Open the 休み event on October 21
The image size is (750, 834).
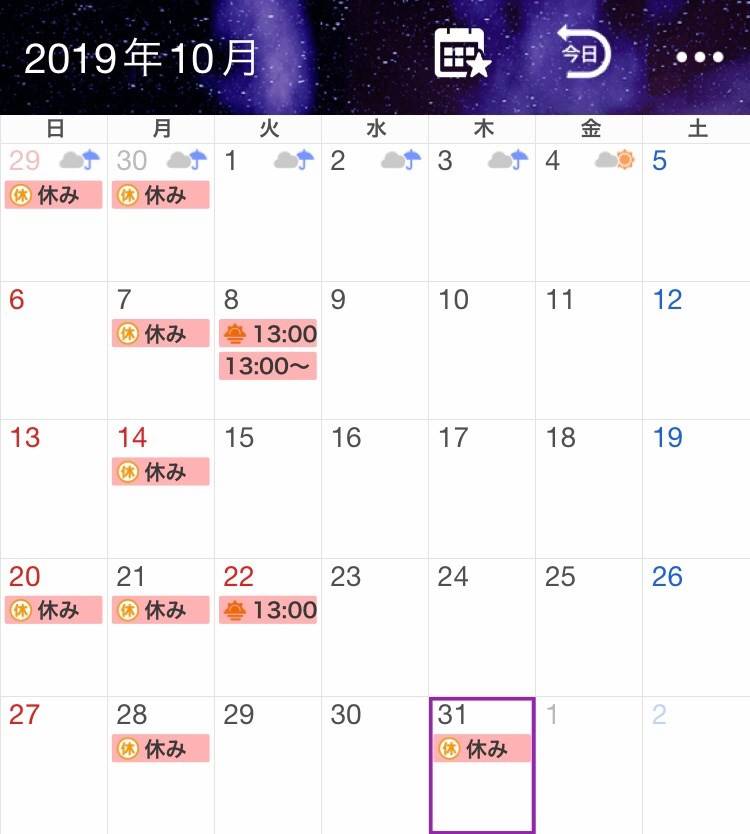pos(160,610)
